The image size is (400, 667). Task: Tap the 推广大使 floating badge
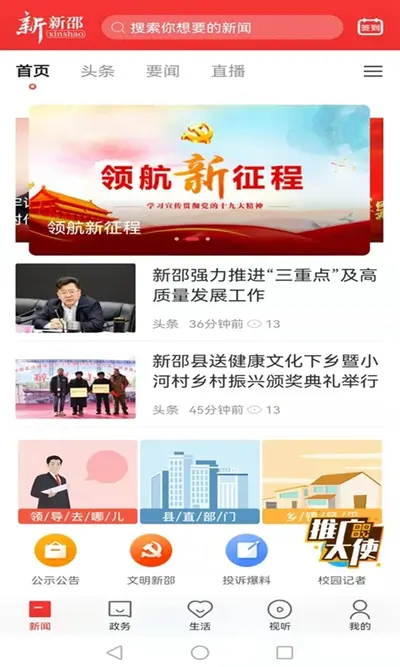[x=344, y=542]
